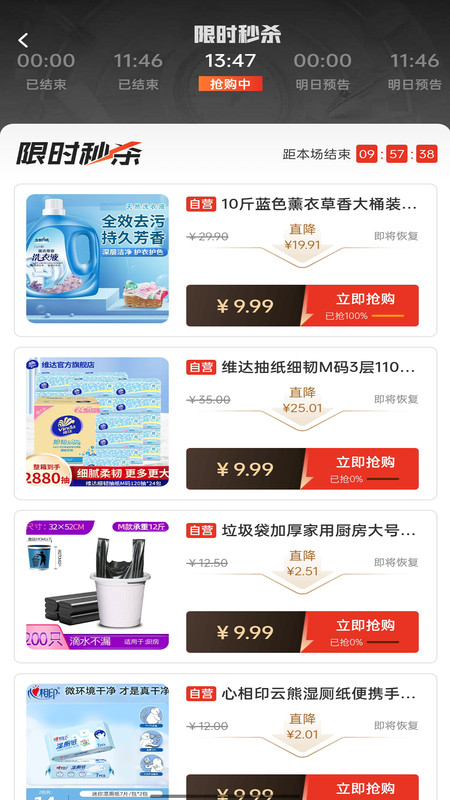Tap 立即抢购 for the lavender laundry detergent
450x800 pixels.
point(362,306)
